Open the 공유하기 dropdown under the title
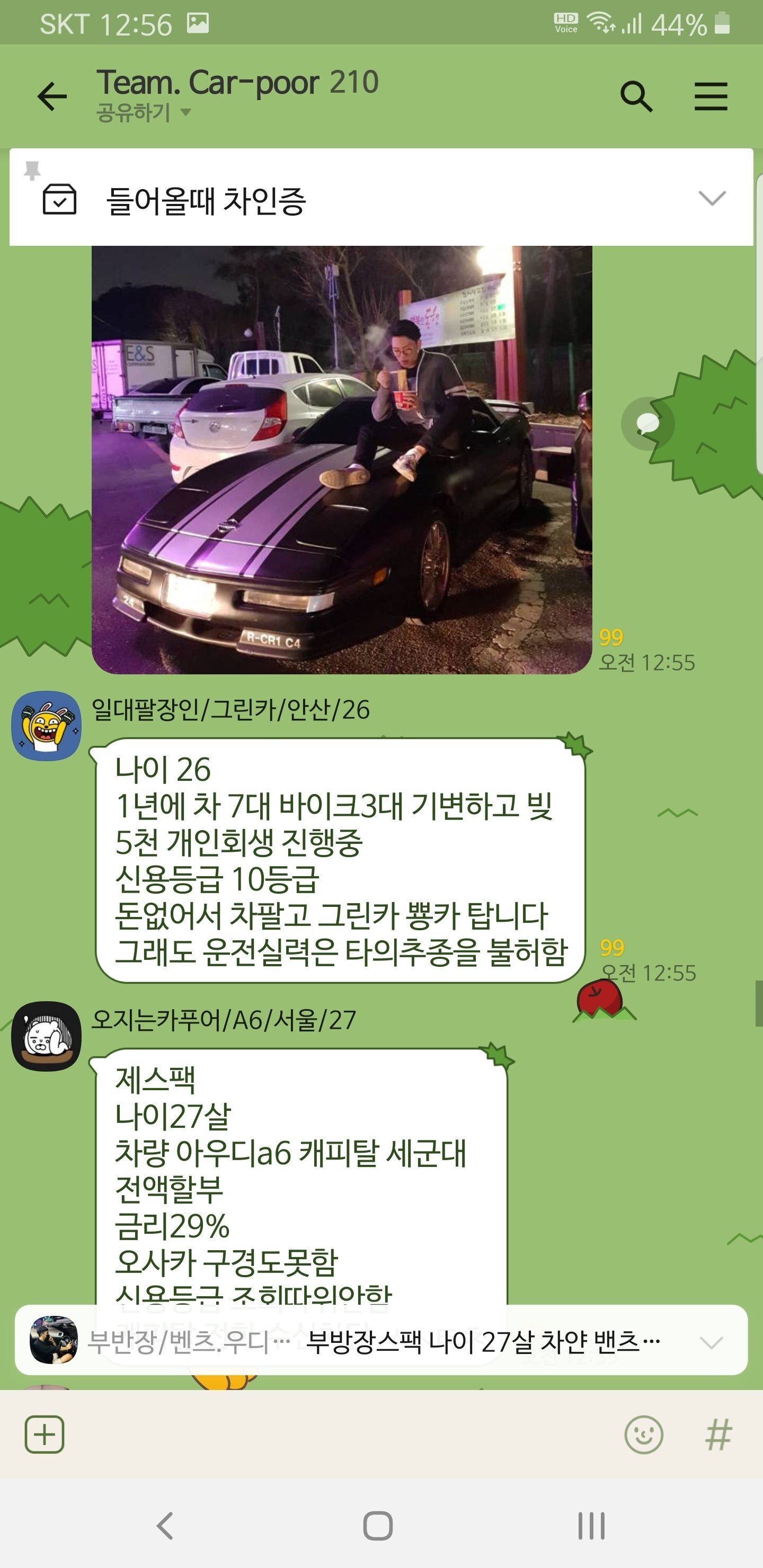Image resolution: width=763 pixels, height=1568 pixels. (144, 113)
